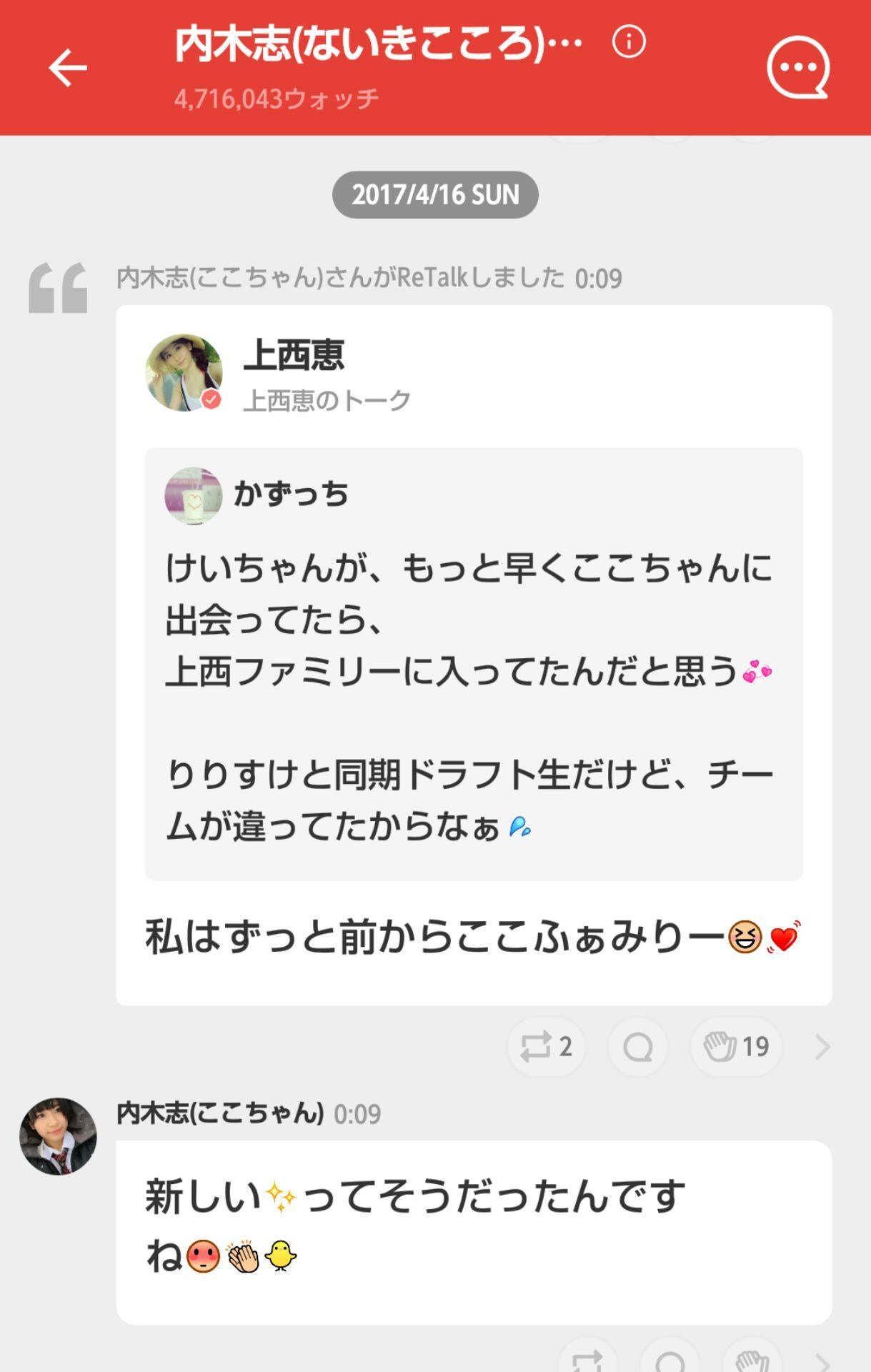Go back using the arrow icon

coord(68,68)
